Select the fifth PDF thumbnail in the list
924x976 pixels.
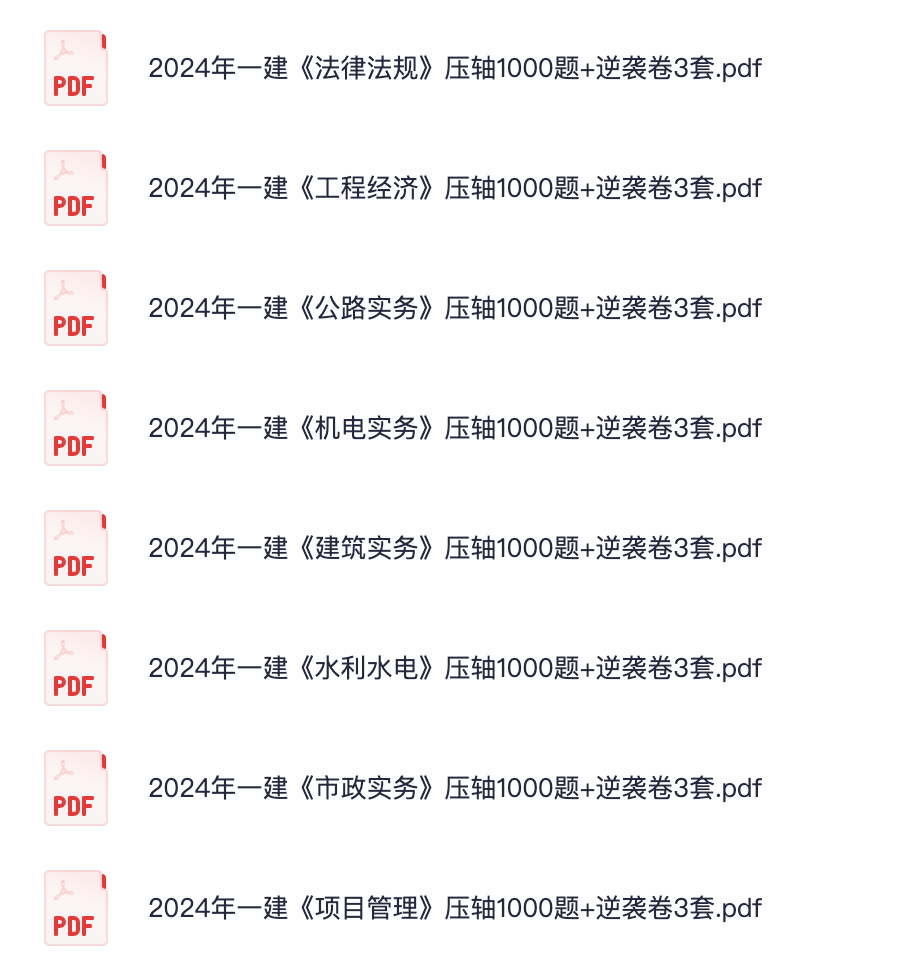click(x=76, y=548)
